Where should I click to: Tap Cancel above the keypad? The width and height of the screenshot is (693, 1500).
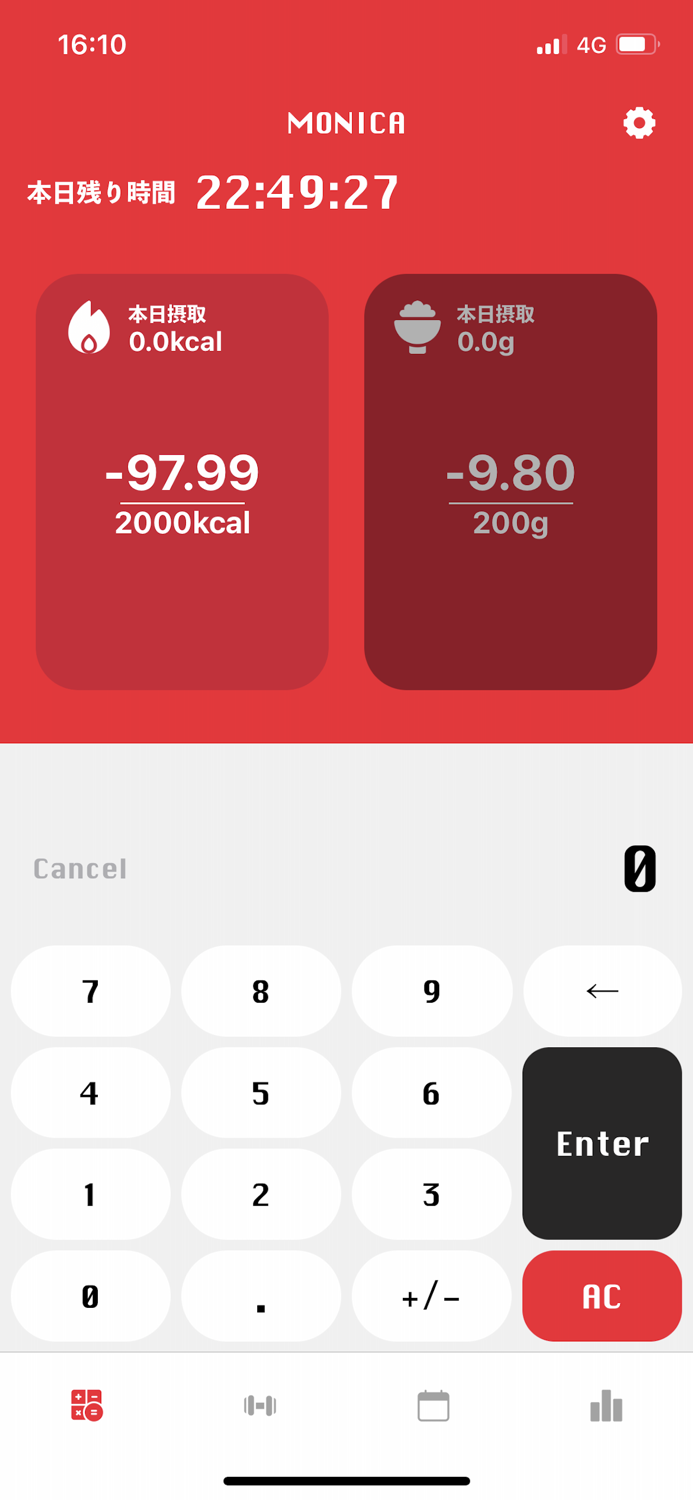80,868
